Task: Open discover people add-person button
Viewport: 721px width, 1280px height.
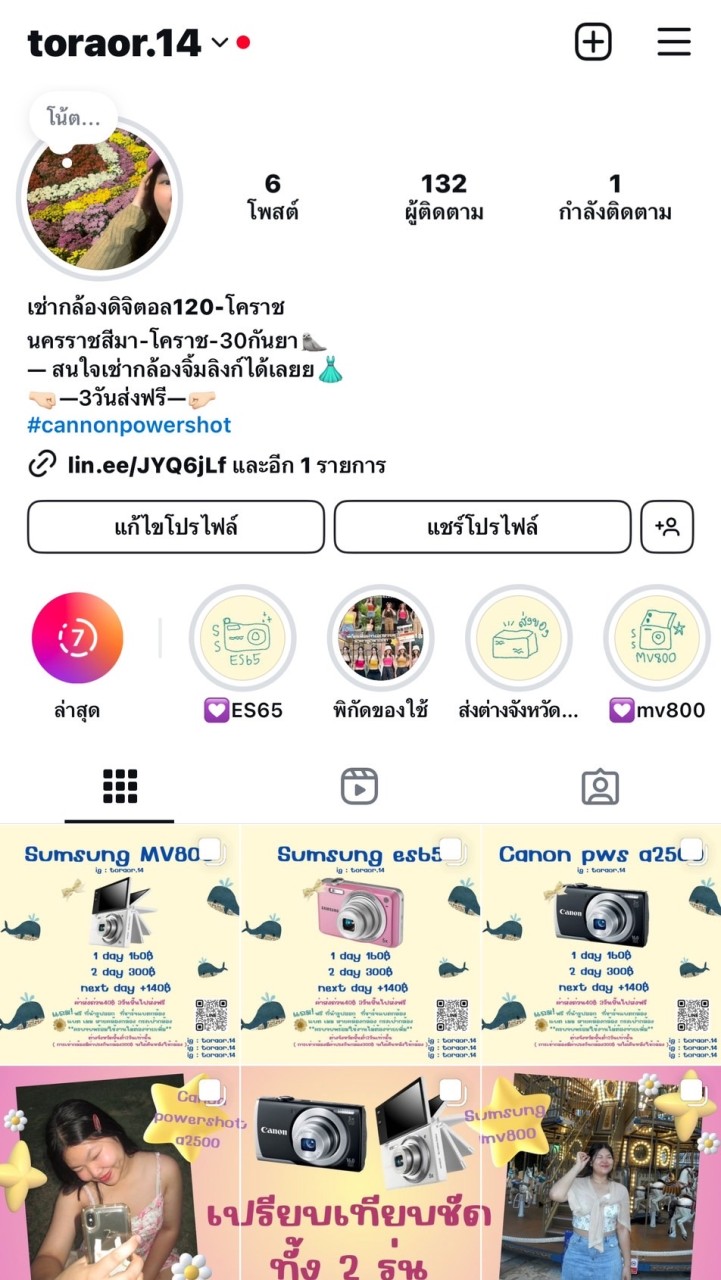Action: point(666,527)
